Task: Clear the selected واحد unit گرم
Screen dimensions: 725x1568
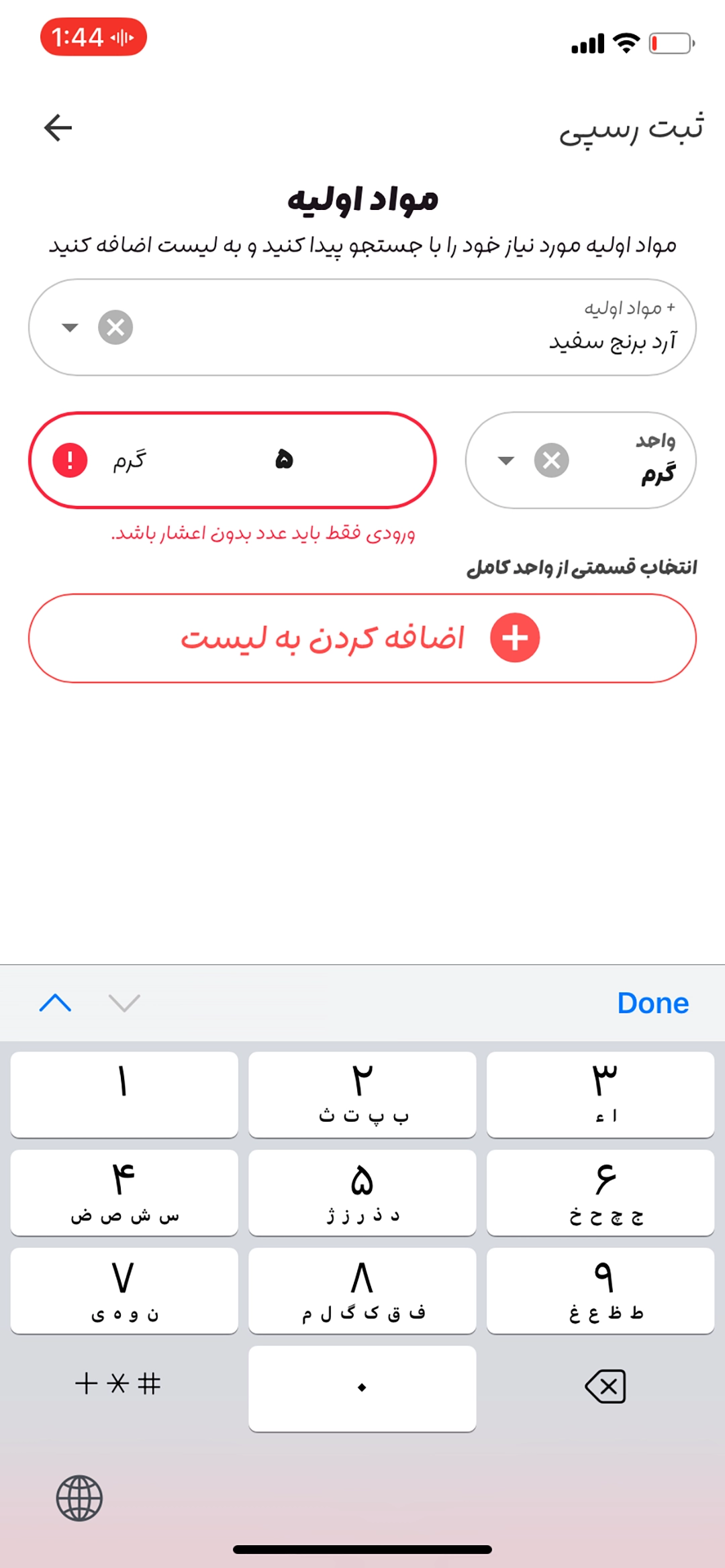Action: 552,460
